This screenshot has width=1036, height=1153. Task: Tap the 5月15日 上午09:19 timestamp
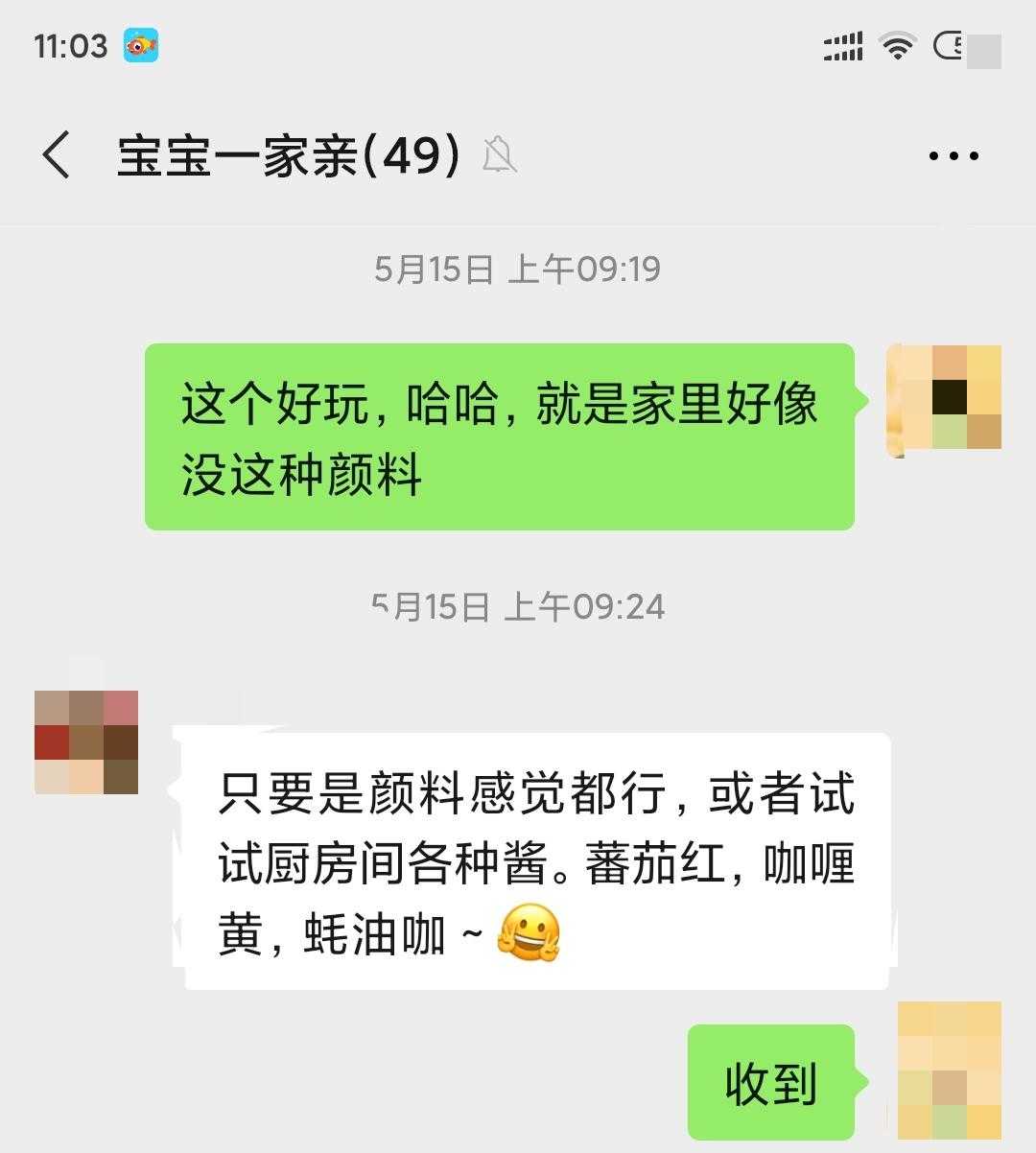click(518, 270)
